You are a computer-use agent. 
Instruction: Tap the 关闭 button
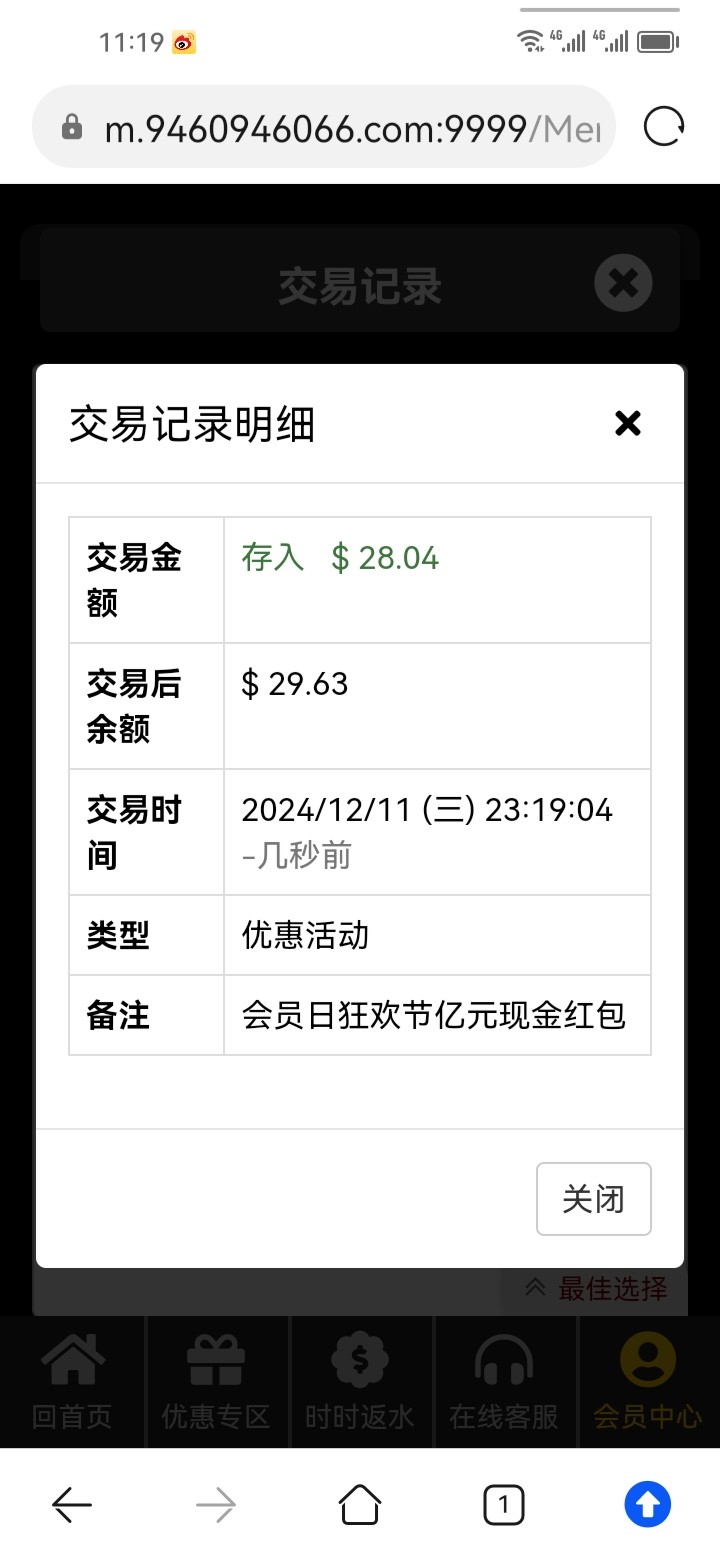coord(594,1199)
